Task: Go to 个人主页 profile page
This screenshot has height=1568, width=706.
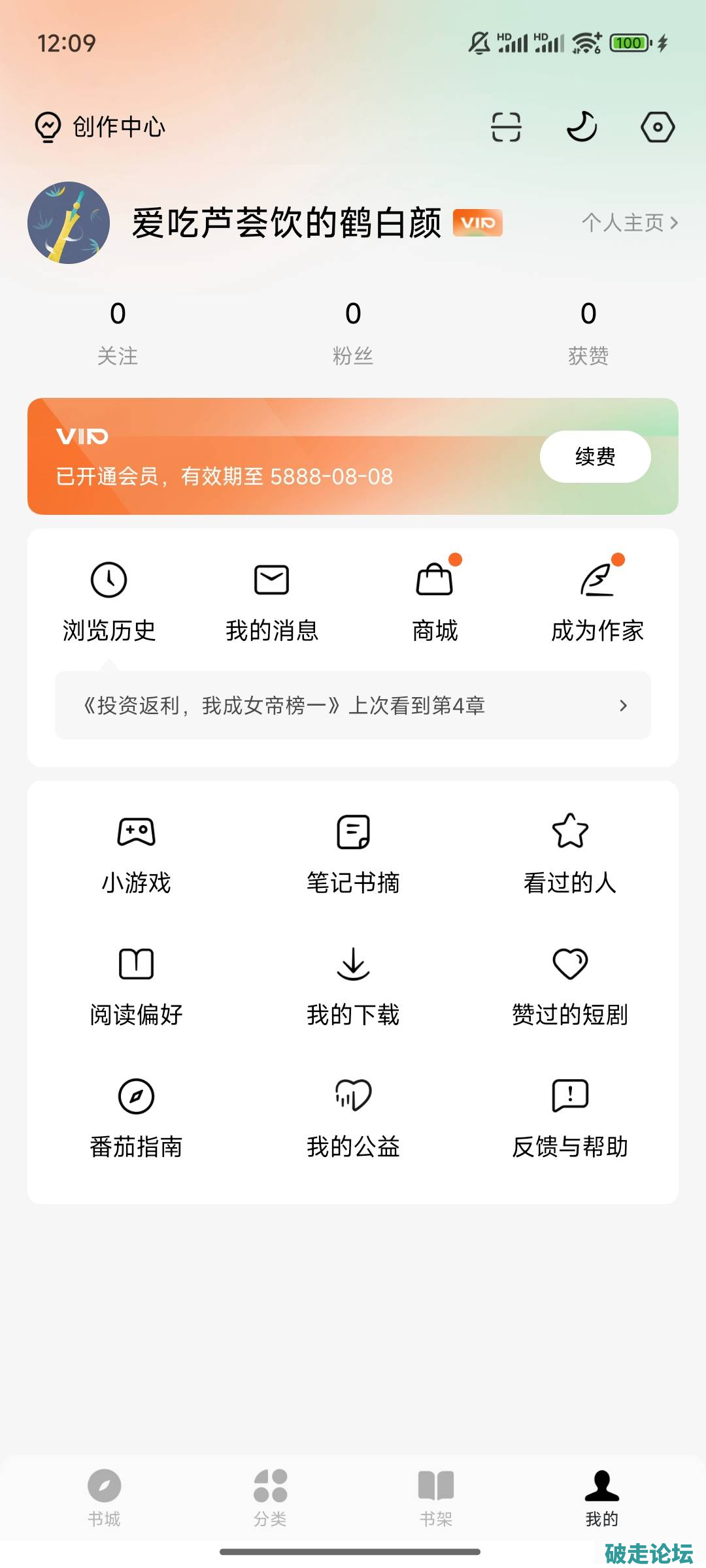Action: [x=630, y=223]
